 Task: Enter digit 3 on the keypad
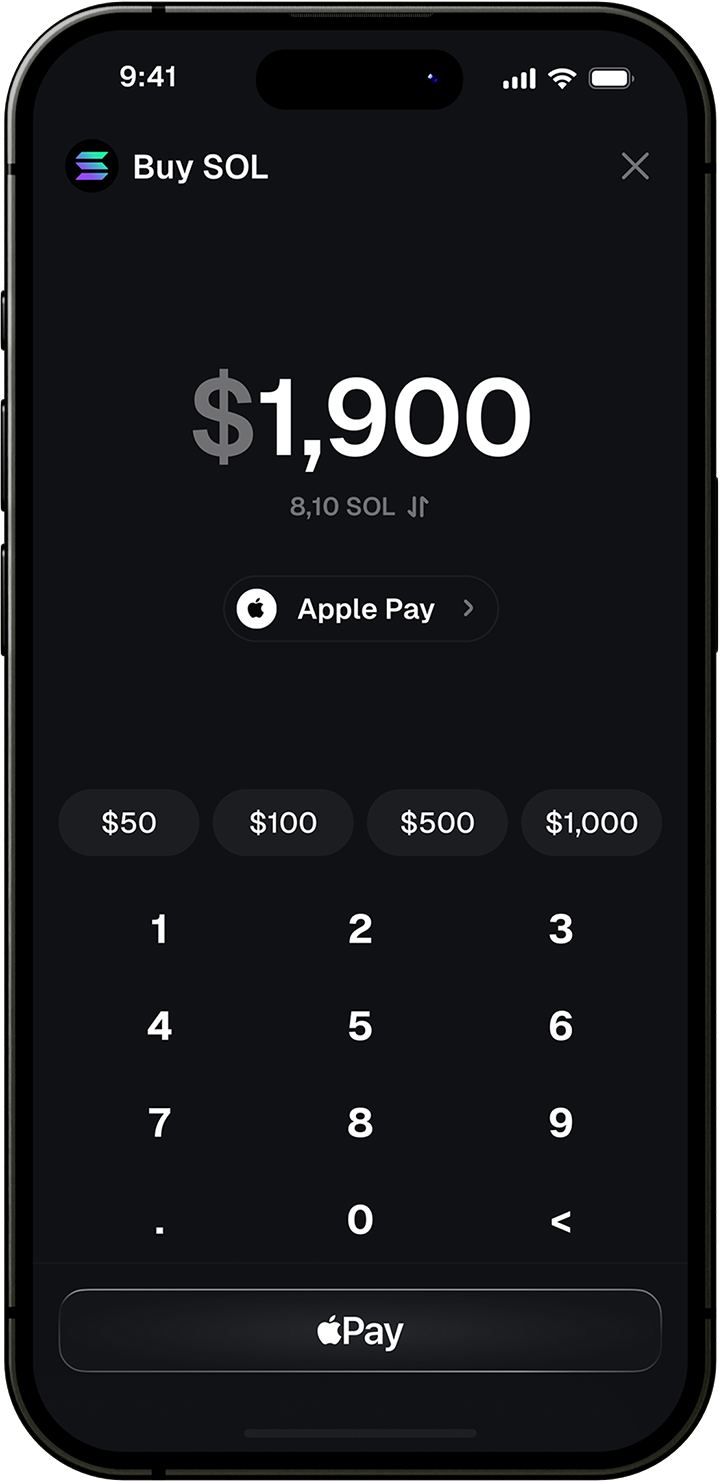point(561,929)
